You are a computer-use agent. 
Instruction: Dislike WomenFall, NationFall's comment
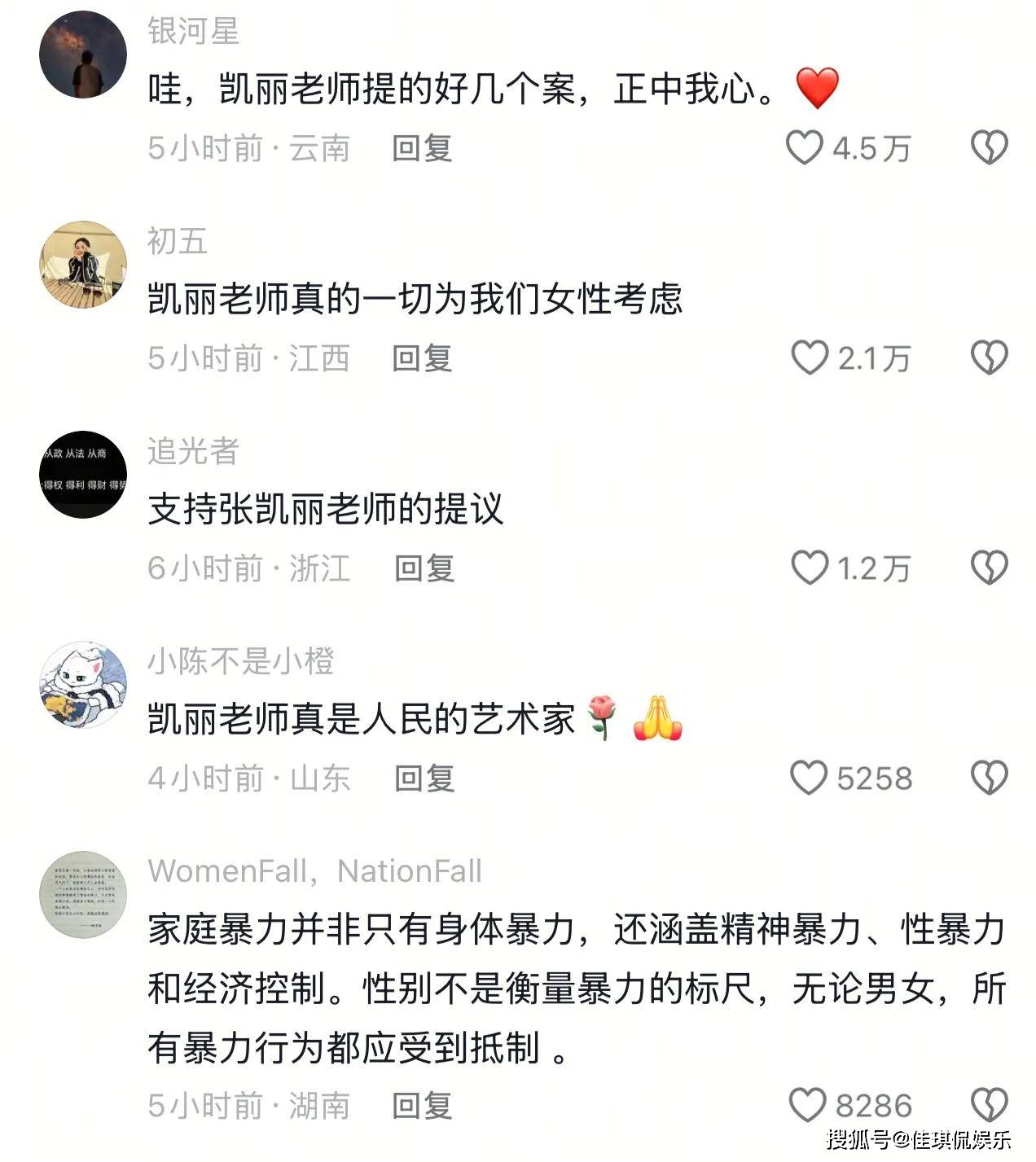click(989, 1106)
